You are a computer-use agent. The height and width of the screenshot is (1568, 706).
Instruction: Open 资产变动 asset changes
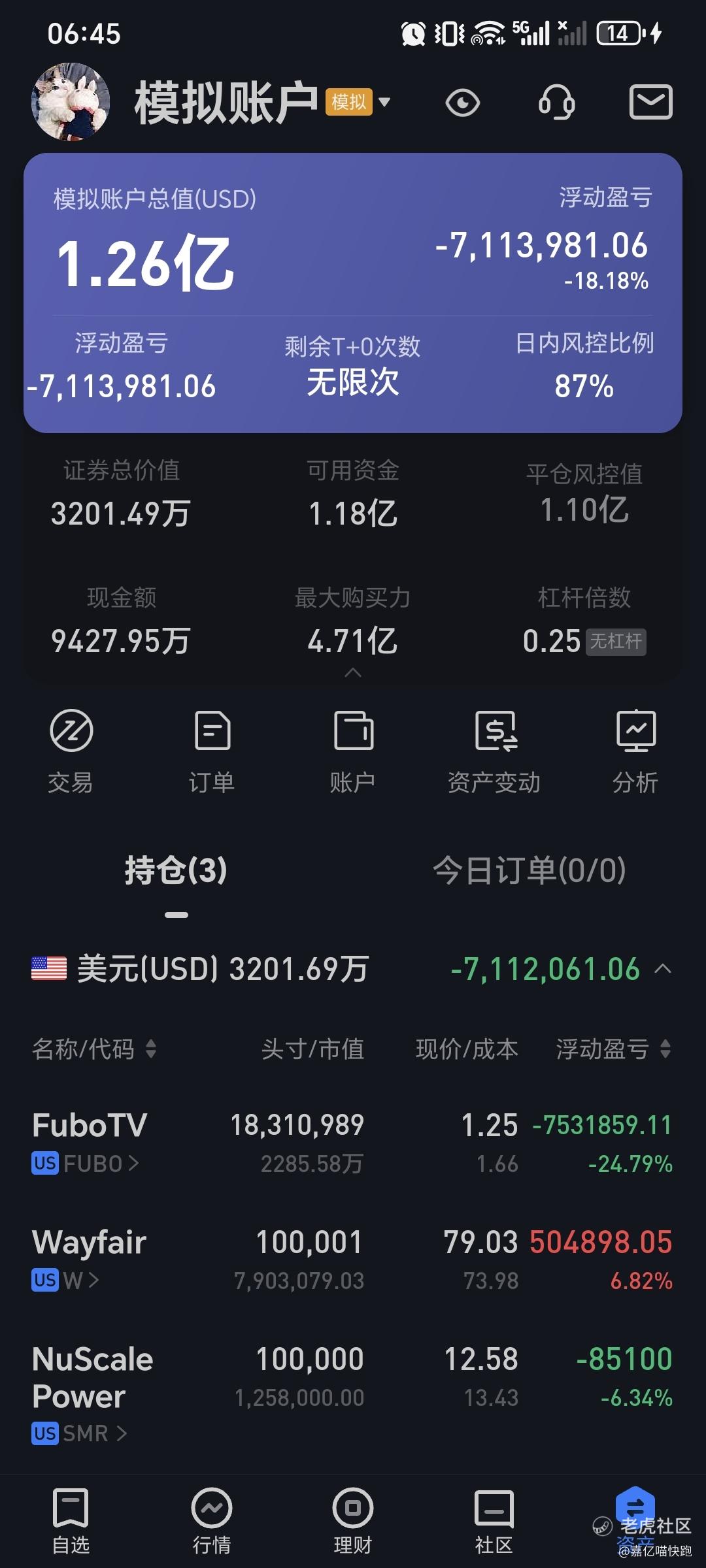point(494,752)
